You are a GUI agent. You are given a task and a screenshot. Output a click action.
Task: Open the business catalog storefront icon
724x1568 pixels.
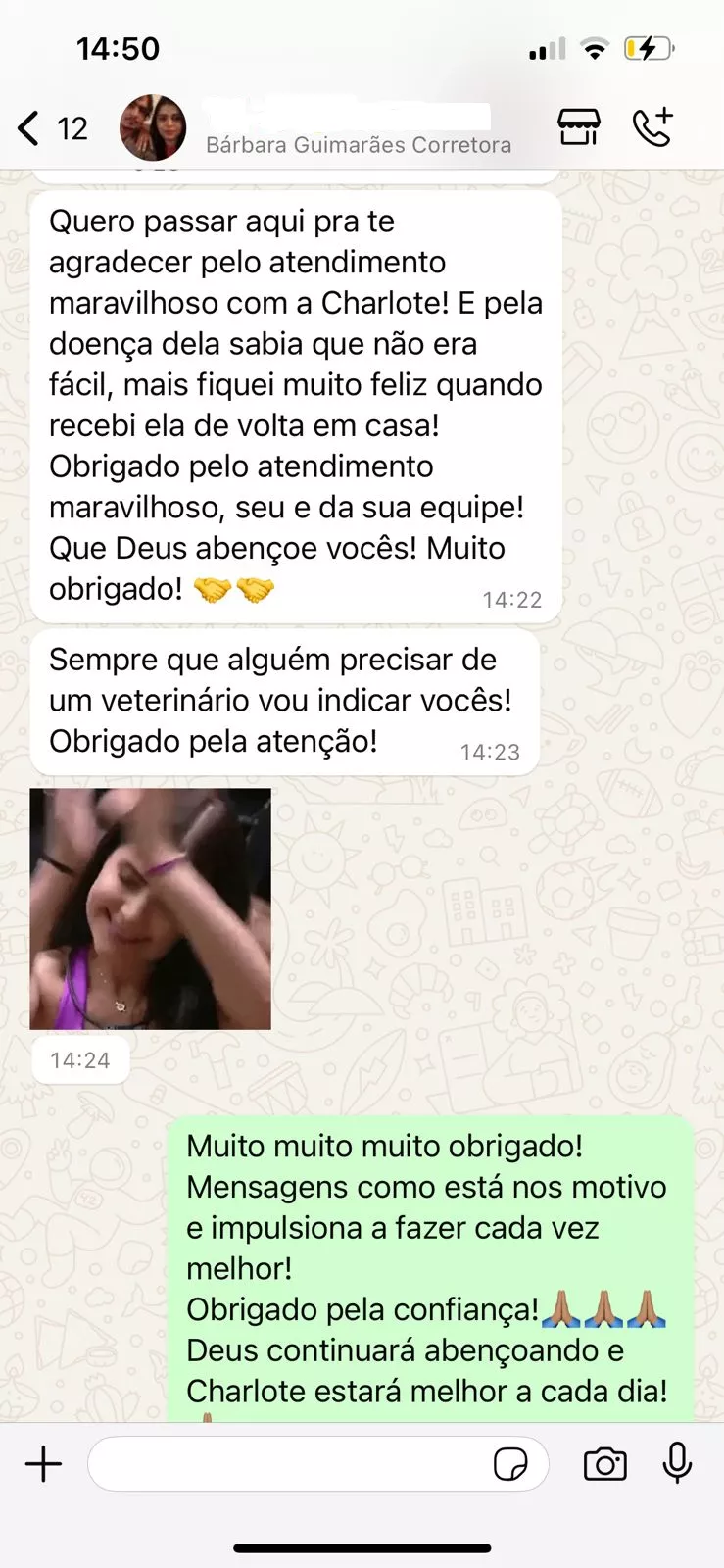point(579,127)
